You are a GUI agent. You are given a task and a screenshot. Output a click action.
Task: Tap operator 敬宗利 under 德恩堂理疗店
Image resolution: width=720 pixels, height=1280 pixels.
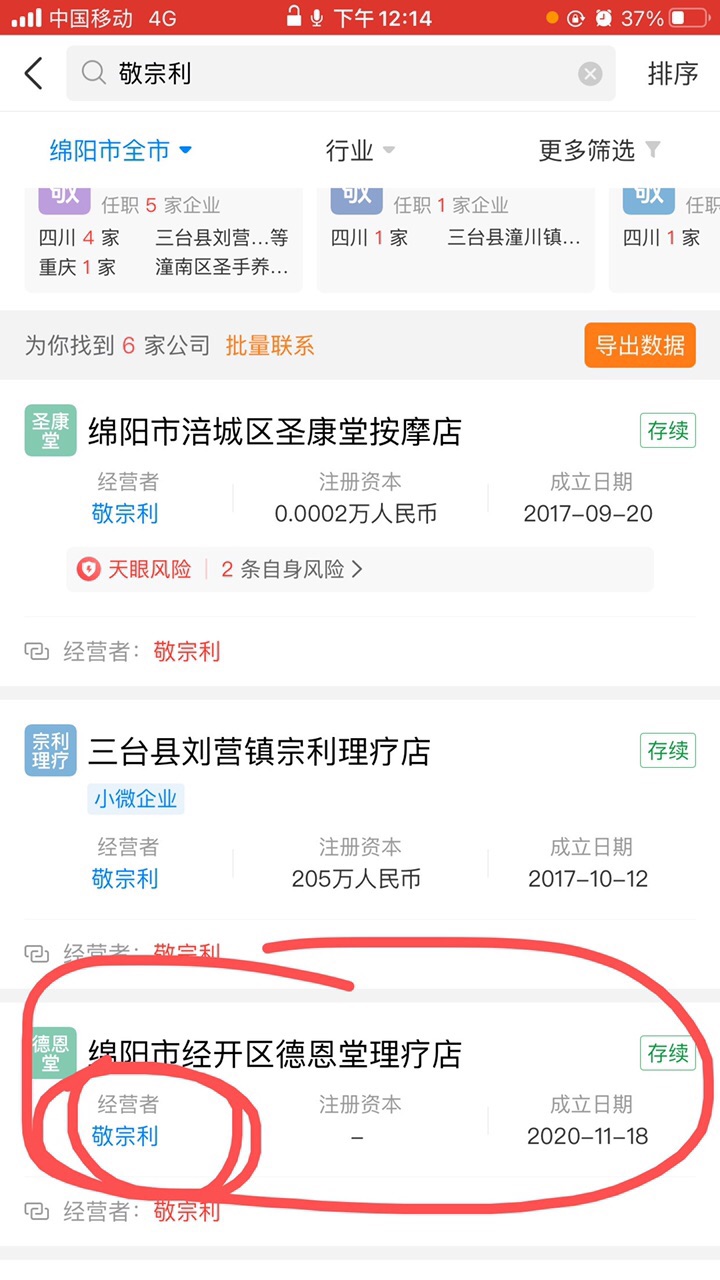(125, 1136)
